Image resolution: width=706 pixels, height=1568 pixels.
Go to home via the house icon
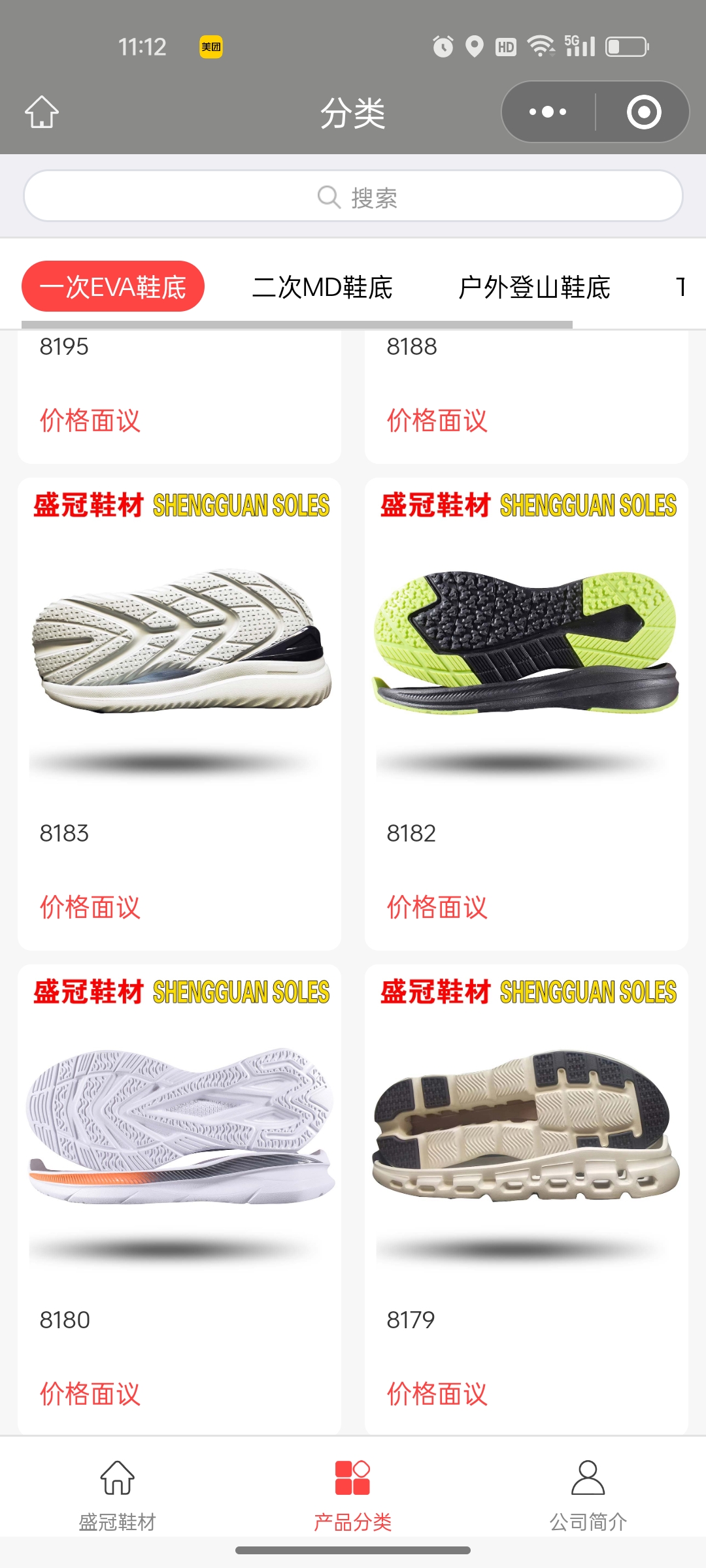[x=42, y=112]
